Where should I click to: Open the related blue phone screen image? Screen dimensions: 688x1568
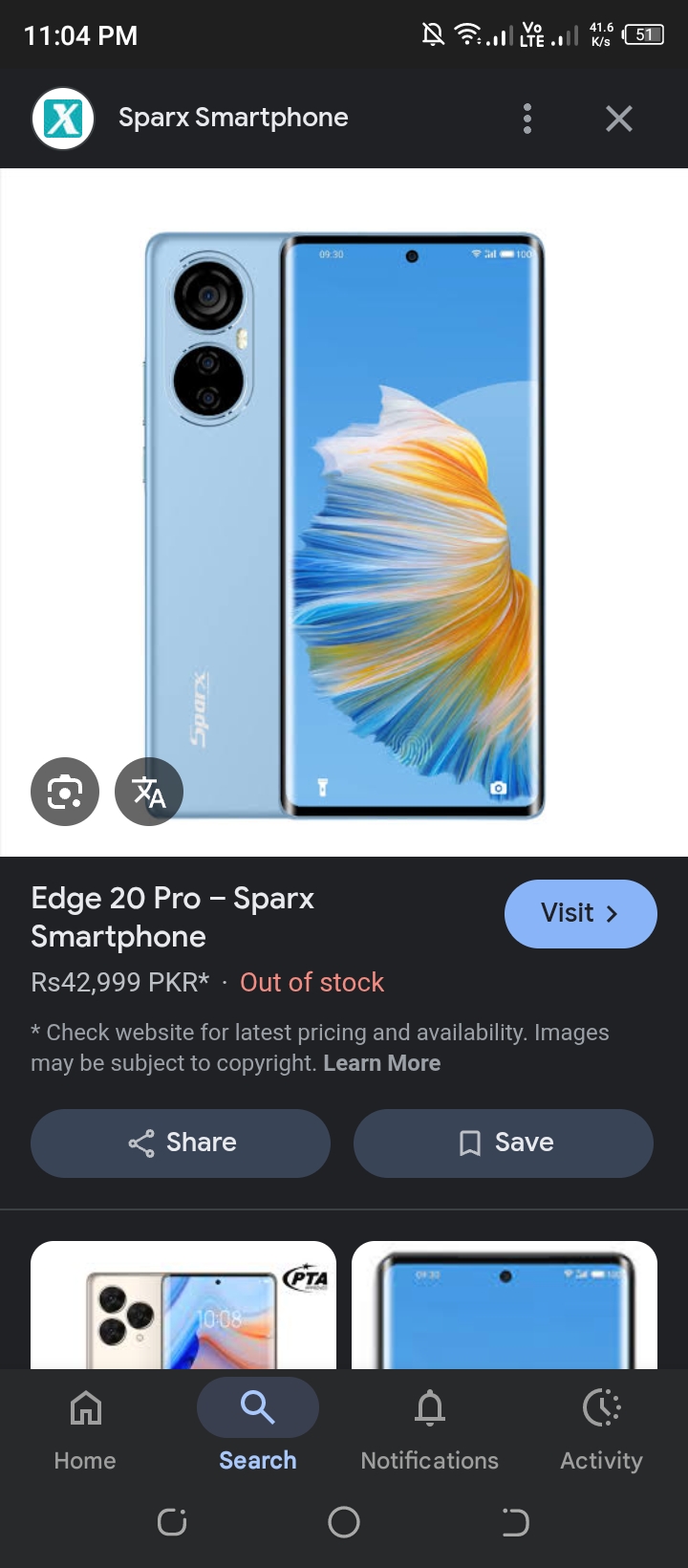(x=505, y=1305)
